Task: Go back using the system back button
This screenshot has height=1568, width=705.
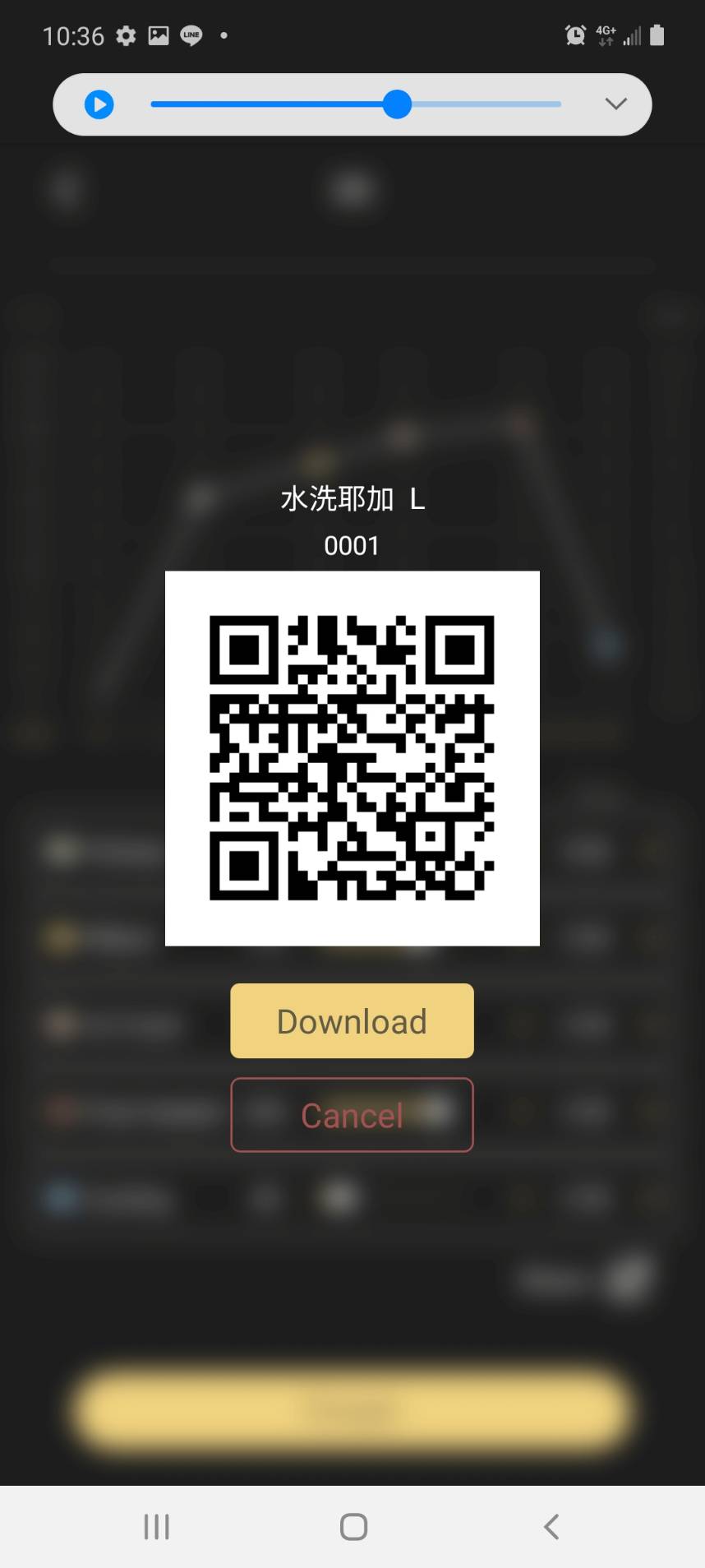Action: (551, 1527)
